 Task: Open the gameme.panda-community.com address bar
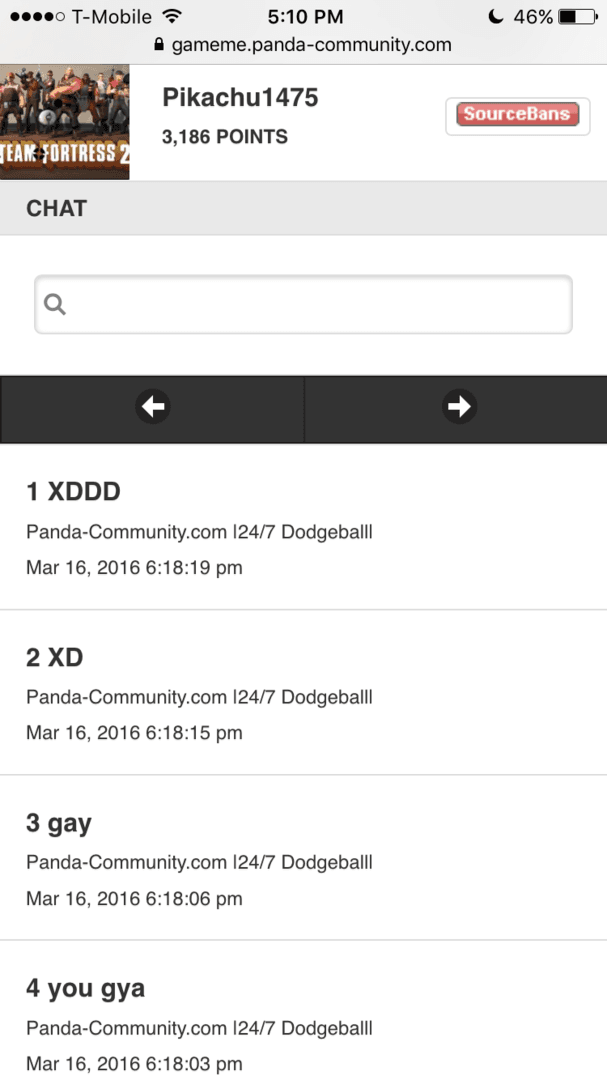pyautogui.click(x=303, y=45)
